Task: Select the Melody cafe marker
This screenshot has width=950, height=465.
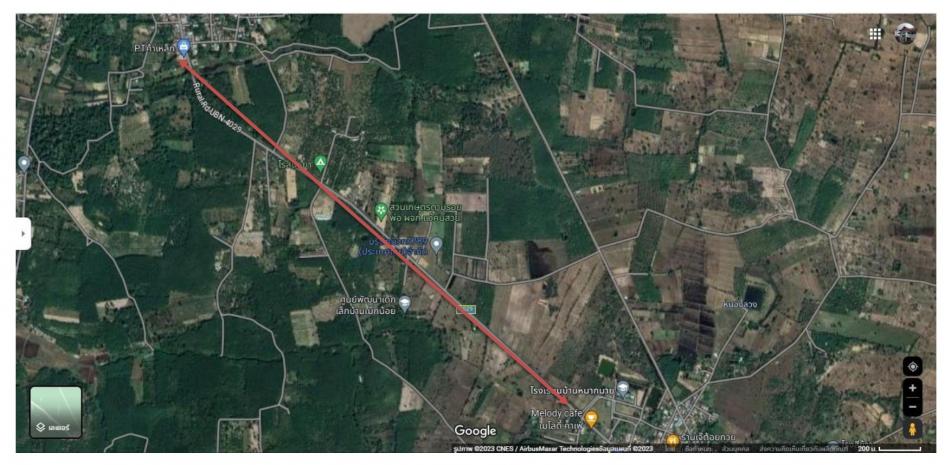Action: pos(591,418)
